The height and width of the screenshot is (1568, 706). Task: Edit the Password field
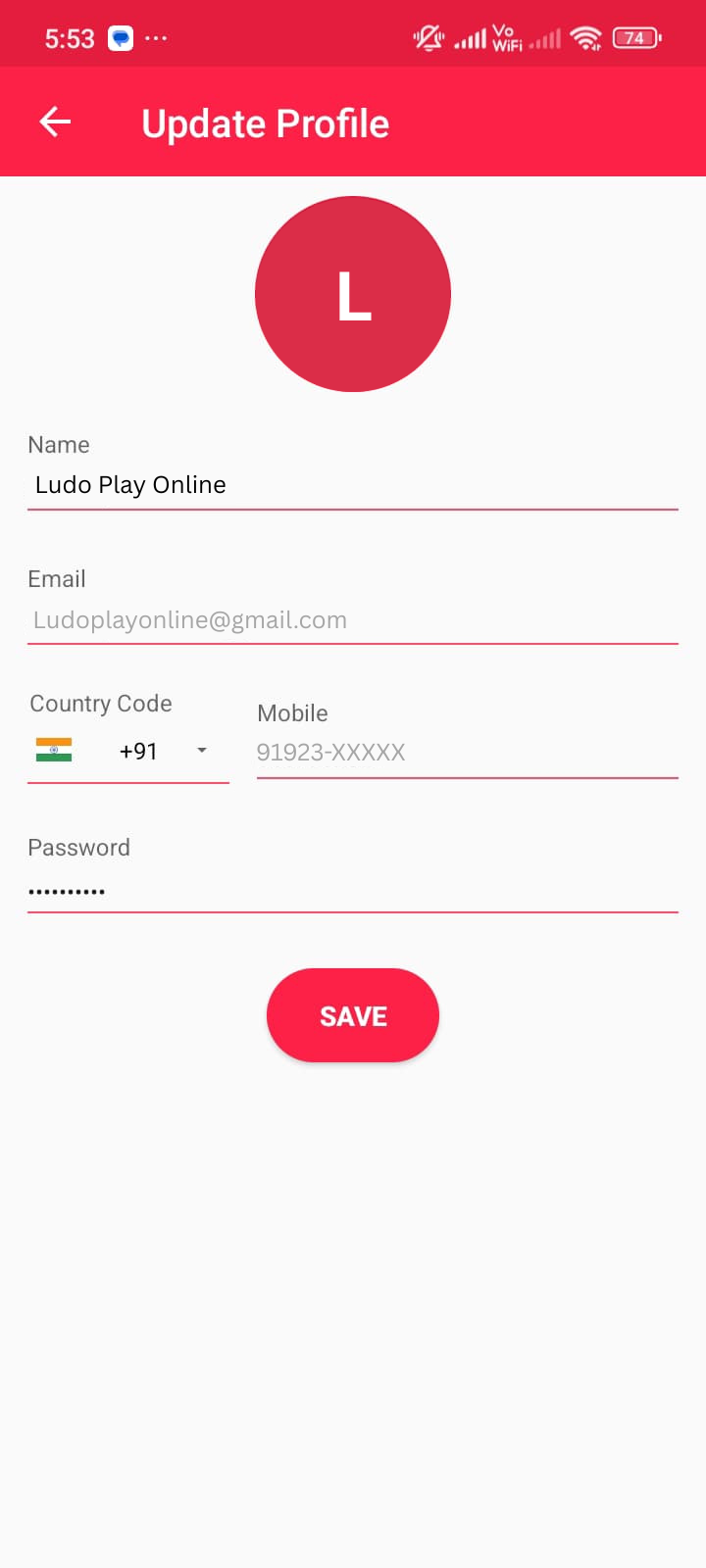click(353, 891)
